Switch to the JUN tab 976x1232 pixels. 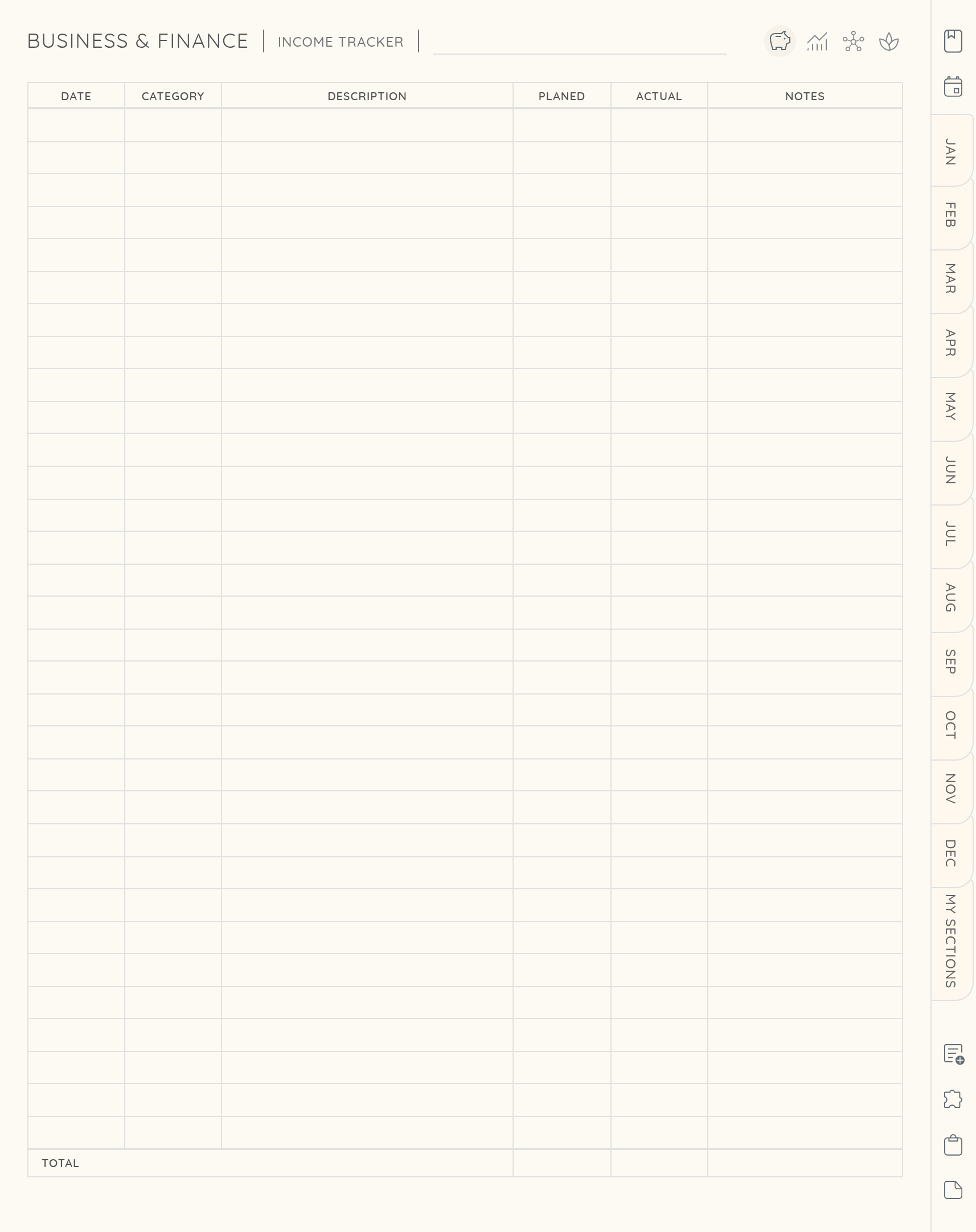point(950,470)
